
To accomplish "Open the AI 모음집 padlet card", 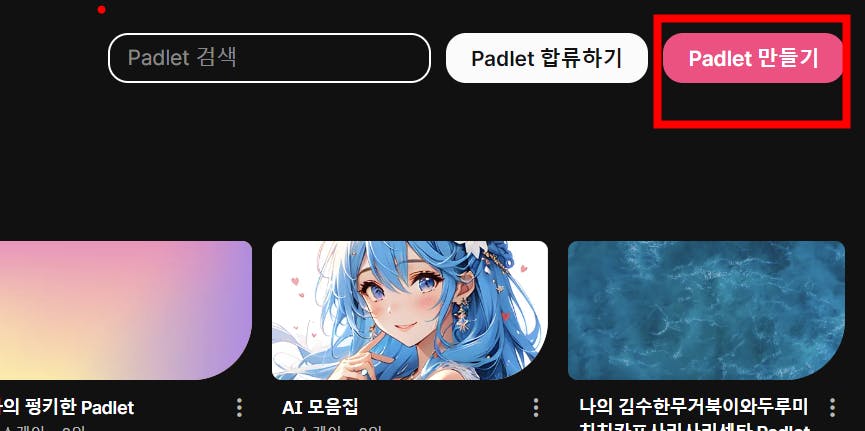I will 409,310.
